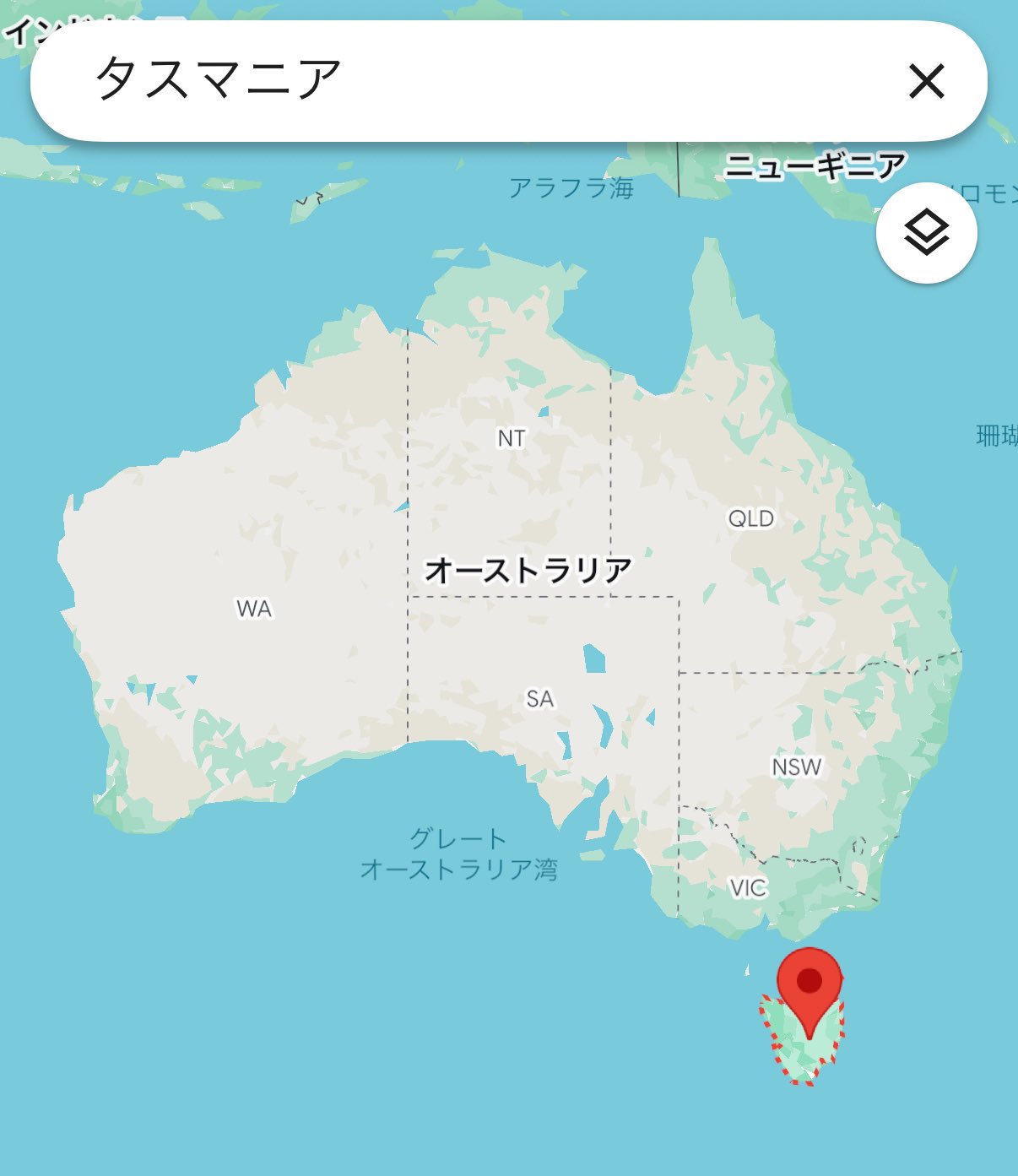The height and width of the screenshot is (1176, 1018).
Task: Open the map layers button
Action: coord(926,232)
